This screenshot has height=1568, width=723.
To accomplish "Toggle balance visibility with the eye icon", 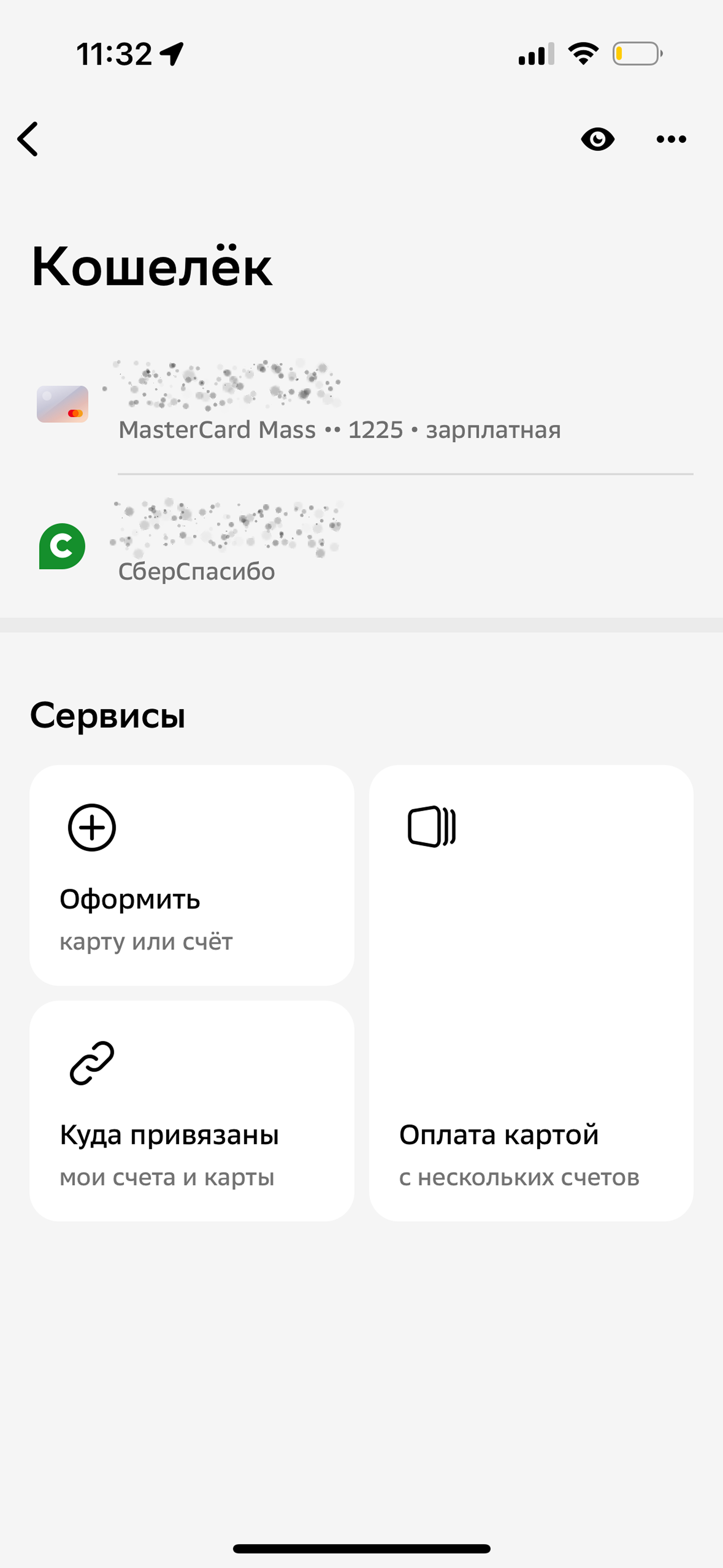I will [597, 139].
